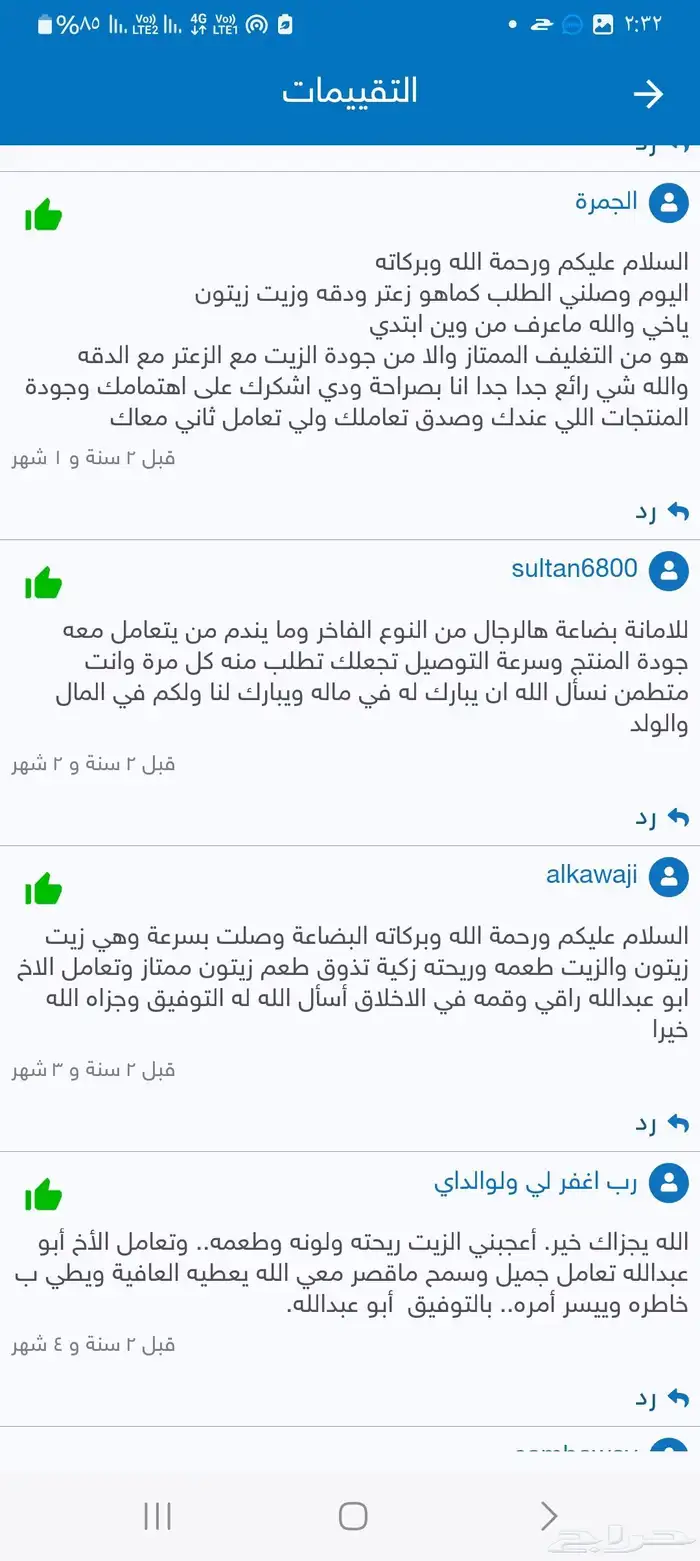Open system recent apps
The width and height of the screenshot is (700, 1561).
158,1516
